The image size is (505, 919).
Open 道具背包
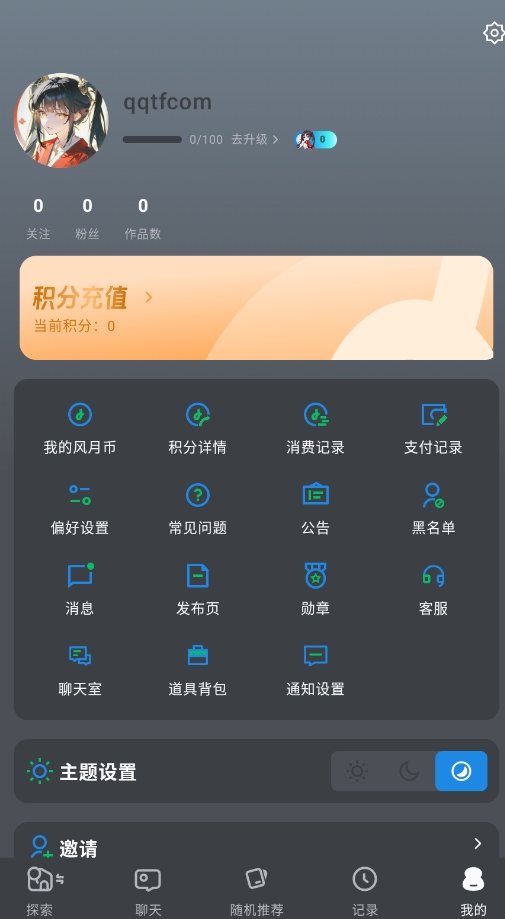[x=197, y=670]
